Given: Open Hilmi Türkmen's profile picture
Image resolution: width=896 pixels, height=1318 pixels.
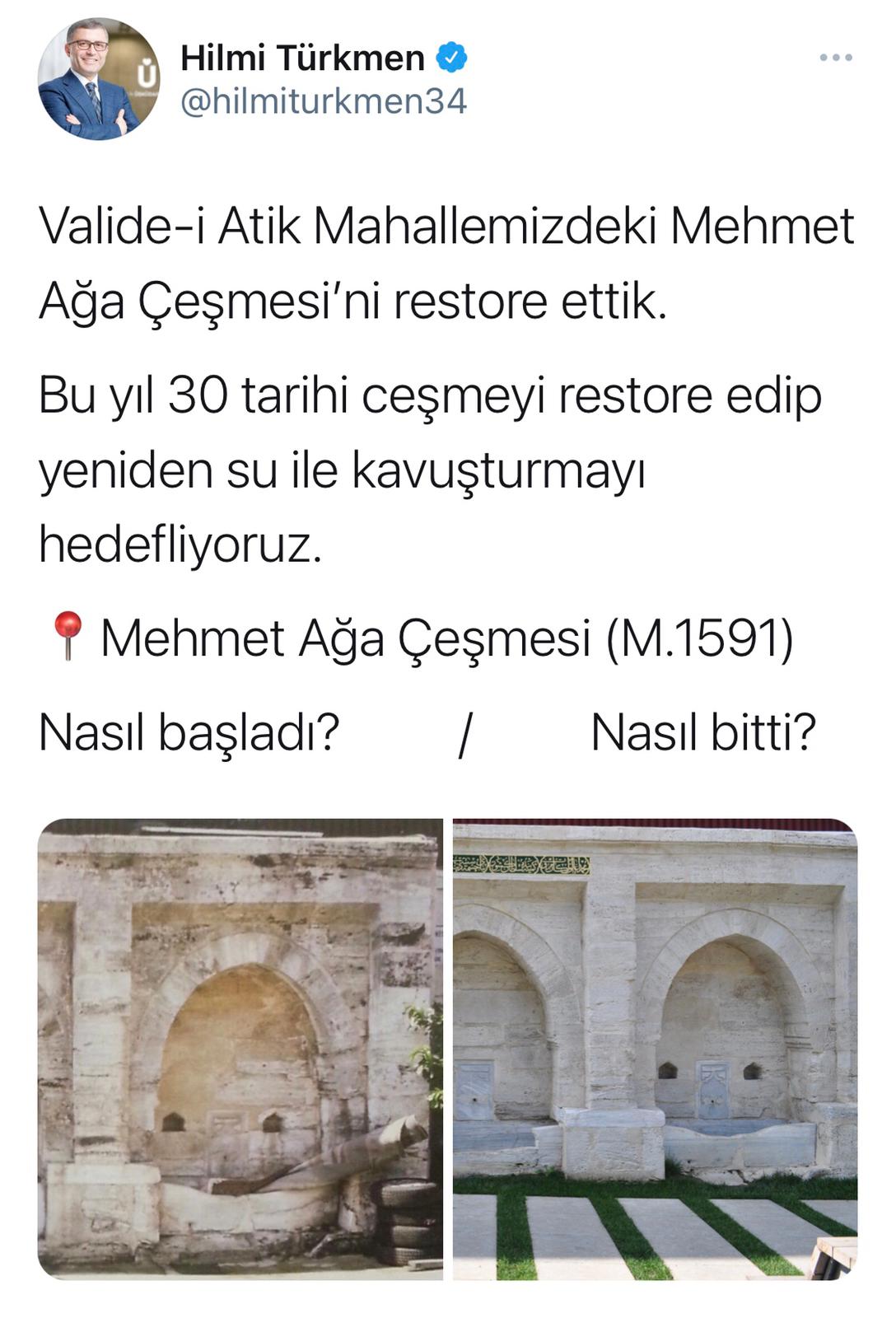Looking at the screenshot, I should point(98,79).
